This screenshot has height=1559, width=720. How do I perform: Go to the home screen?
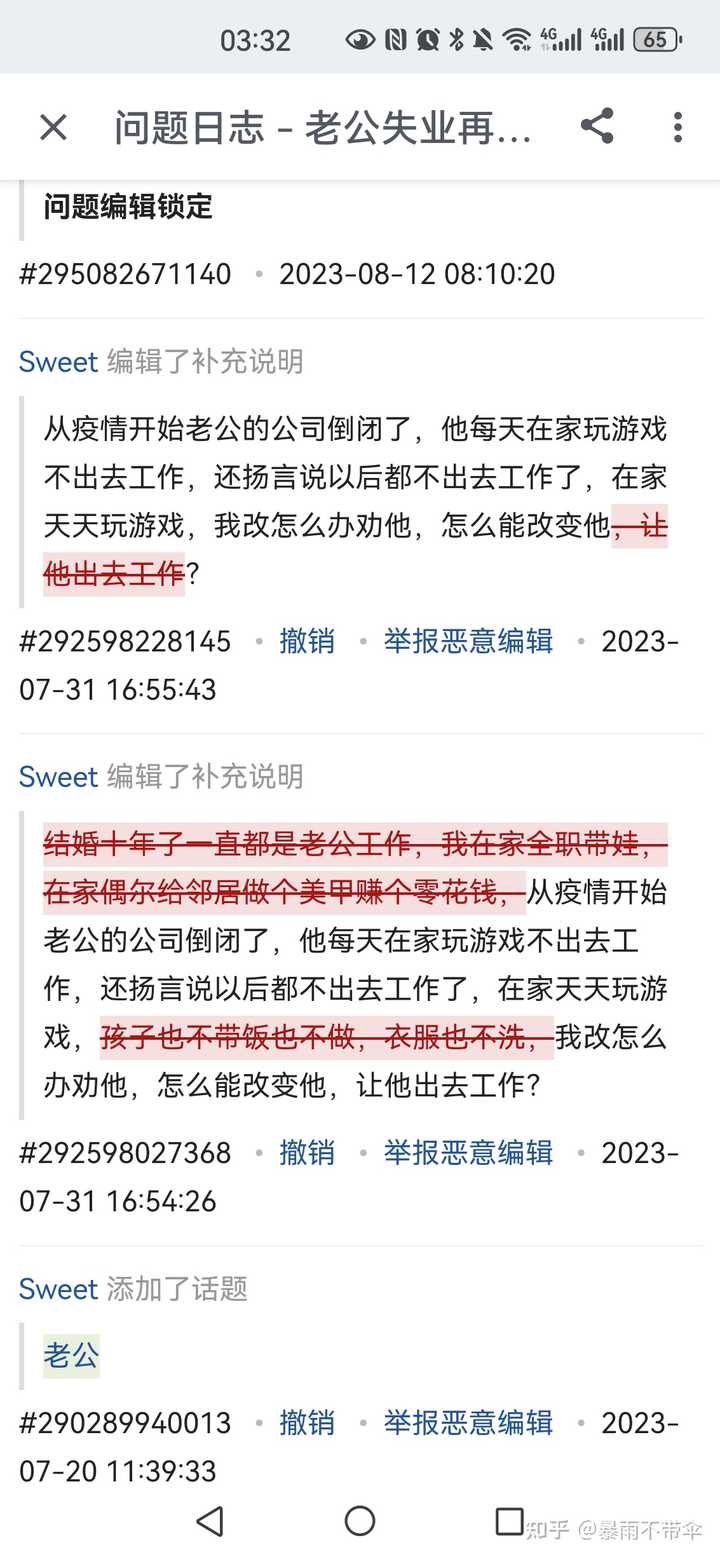[x=360, y=1521]
